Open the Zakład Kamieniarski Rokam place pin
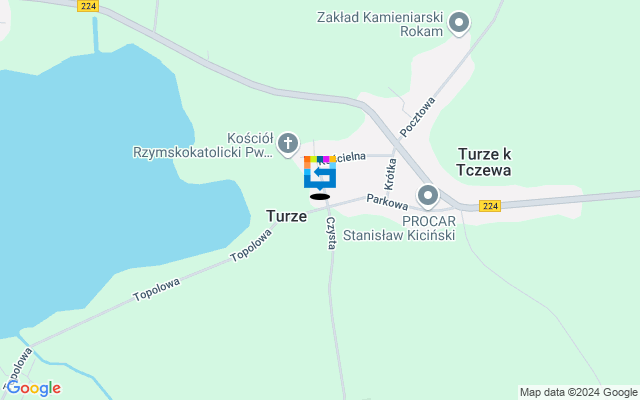Screen dimensions: 640x400 [x=459, y=22]
